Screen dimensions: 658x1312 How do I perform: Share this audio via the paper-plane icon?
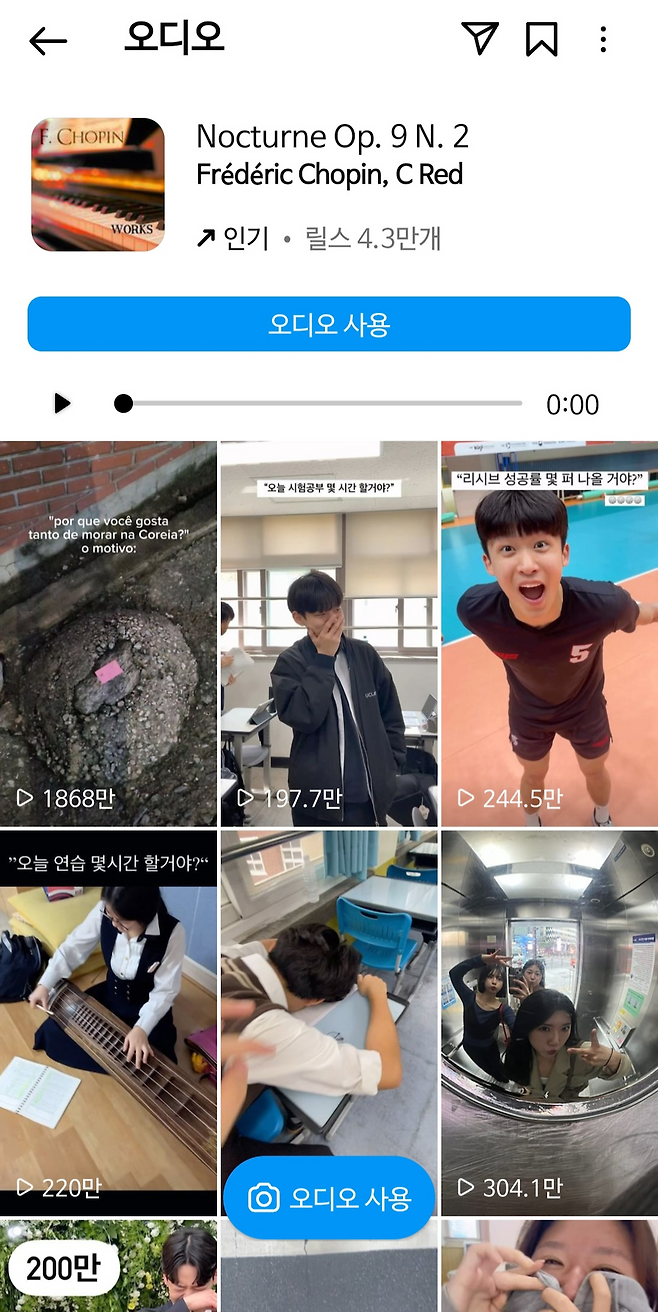click(x=480, y=38)
